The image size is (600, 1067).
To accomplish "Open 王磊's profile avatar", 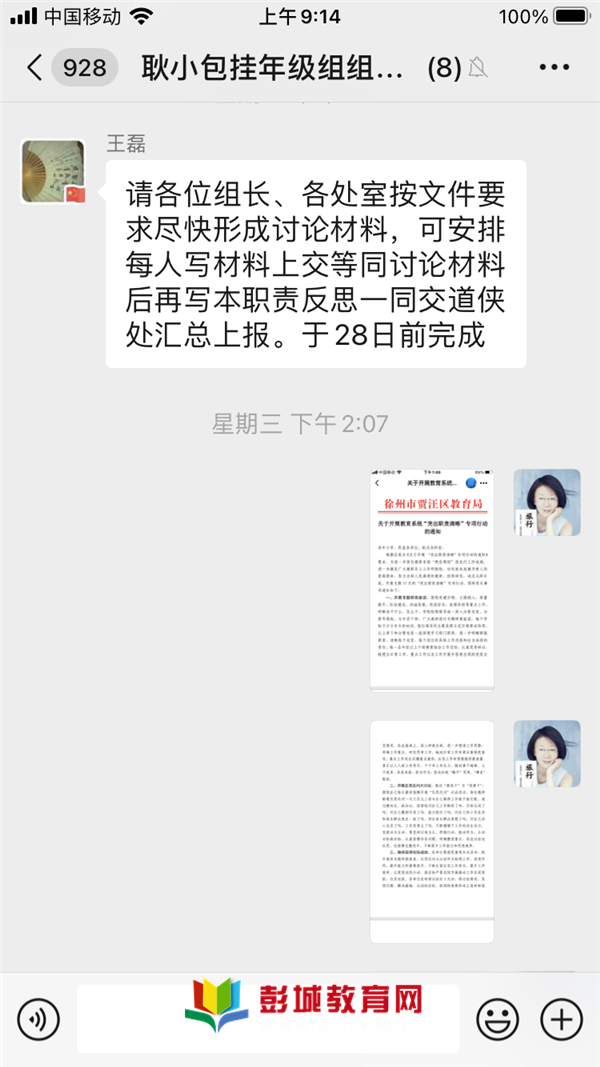I will pyautogui.click(x=55, y=172).
